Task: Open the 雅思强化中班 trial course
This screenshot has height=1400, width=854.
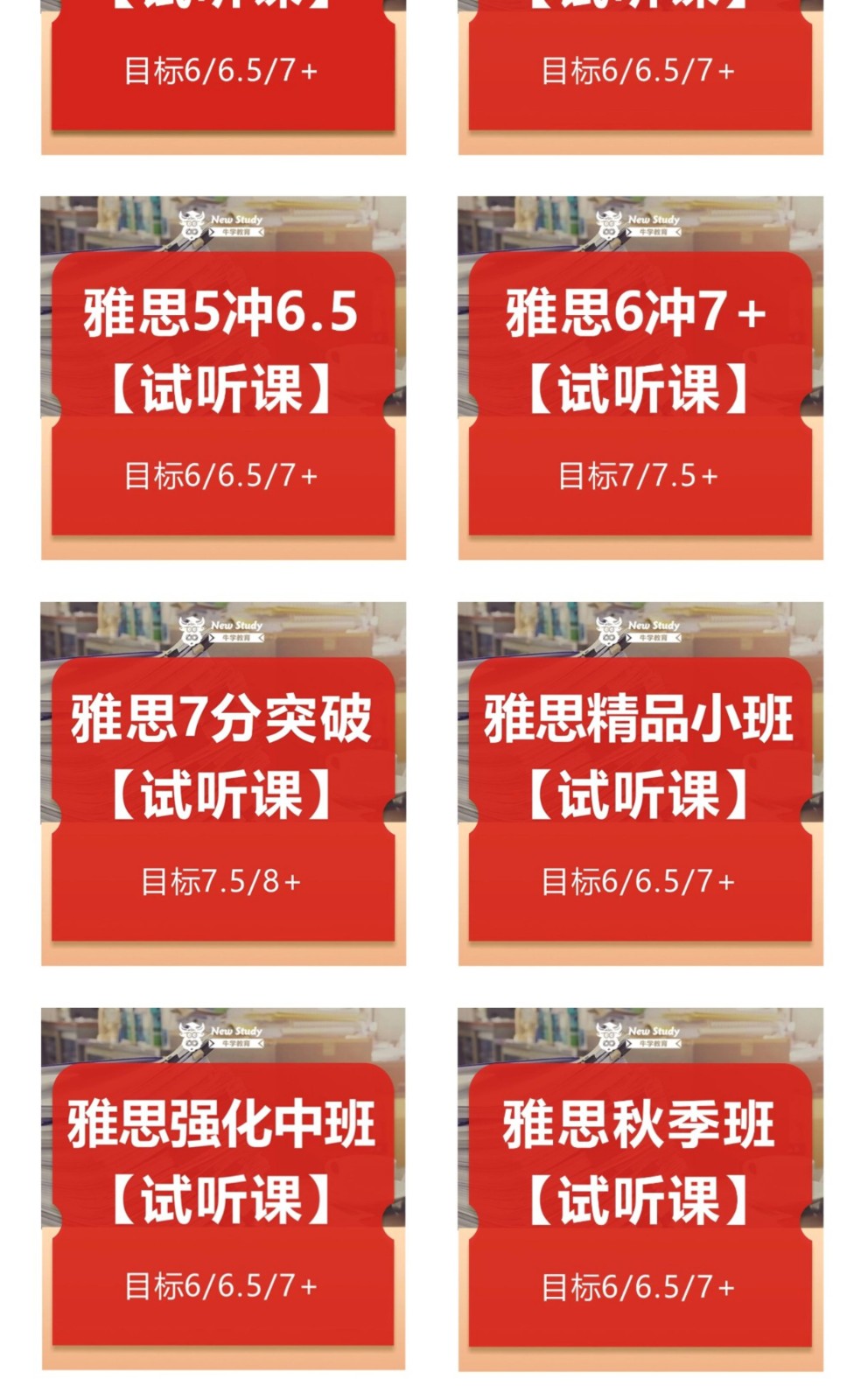Action: (223, 1188)
